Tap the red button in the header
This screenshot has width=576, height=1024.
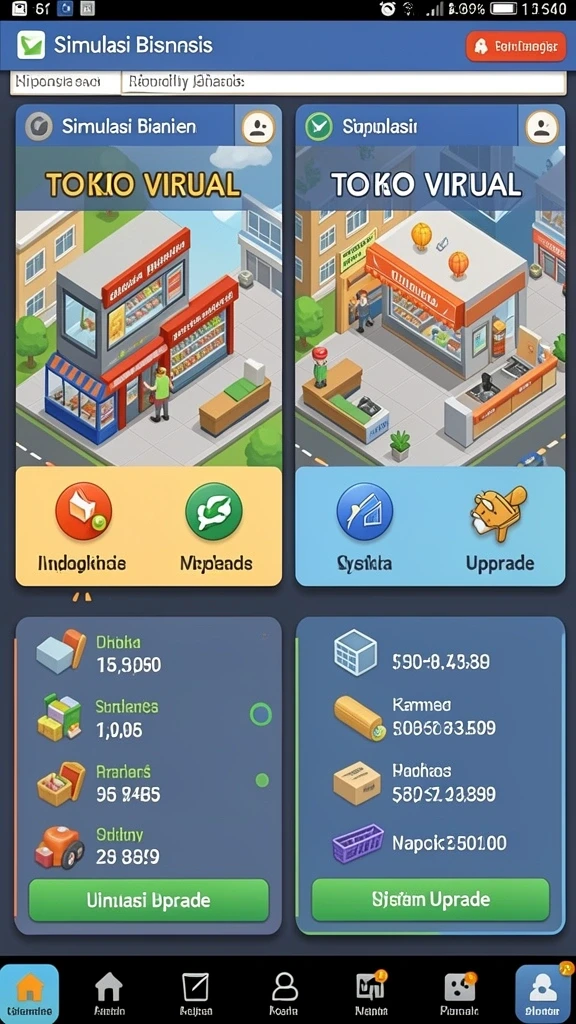click(515, 46)
